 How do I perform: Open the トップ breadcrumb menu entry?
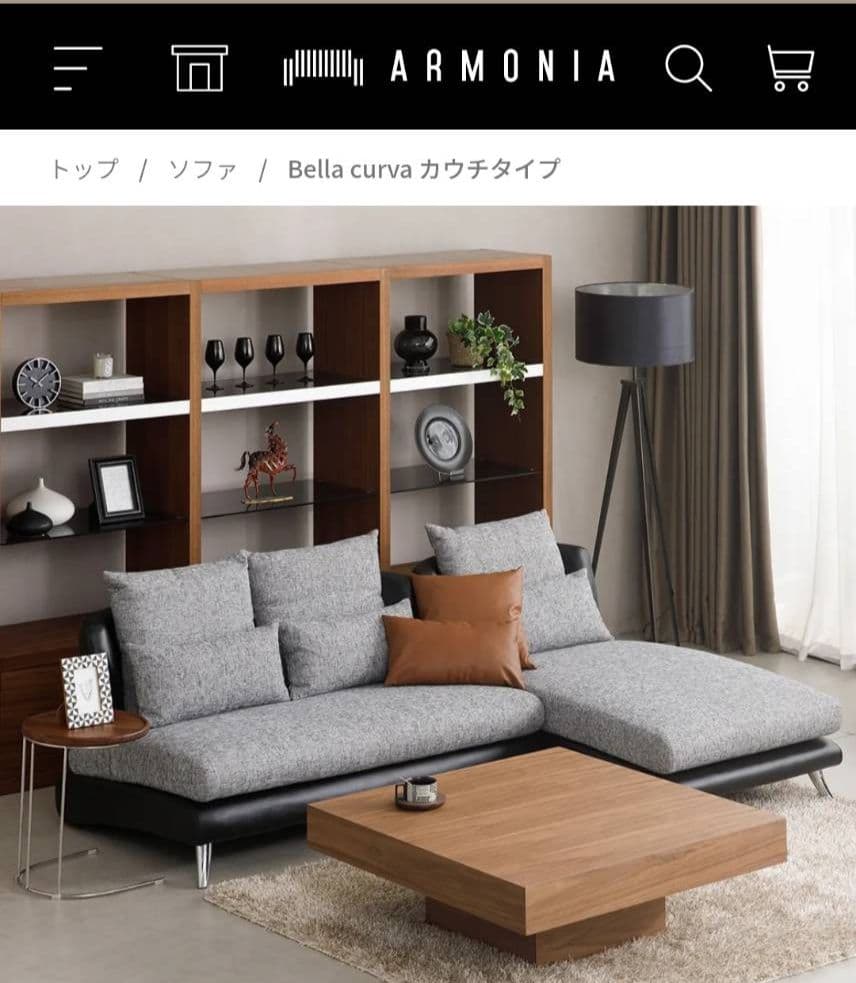(x=84, y=169)
